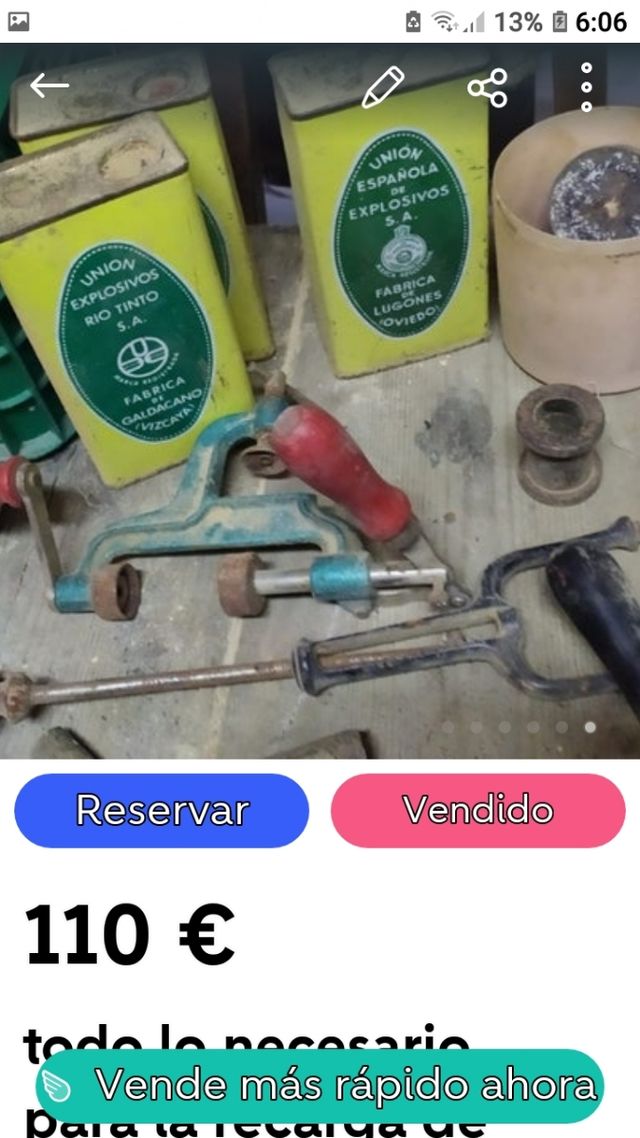Edit this listing with the pencil icon
This screenshot has height=1138, width=640.
click(382, 88)
